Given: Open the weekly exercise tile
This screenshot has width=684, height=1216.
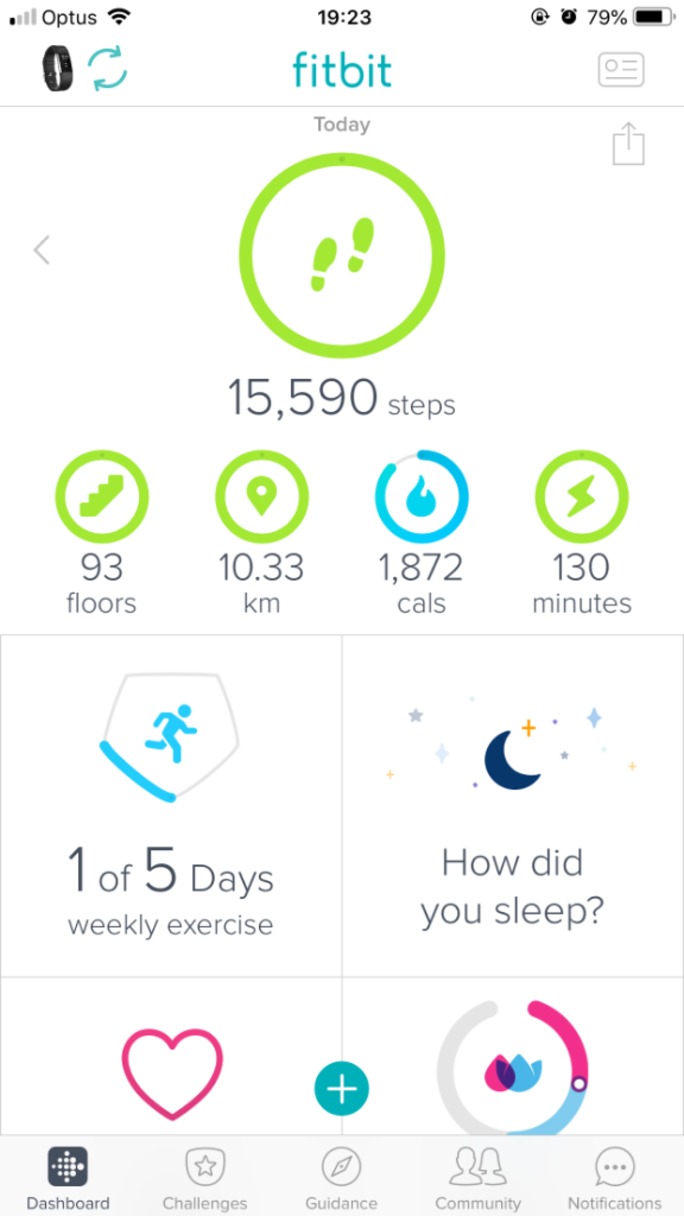Looking at the screenshot, I should click(x=171, y=806).
